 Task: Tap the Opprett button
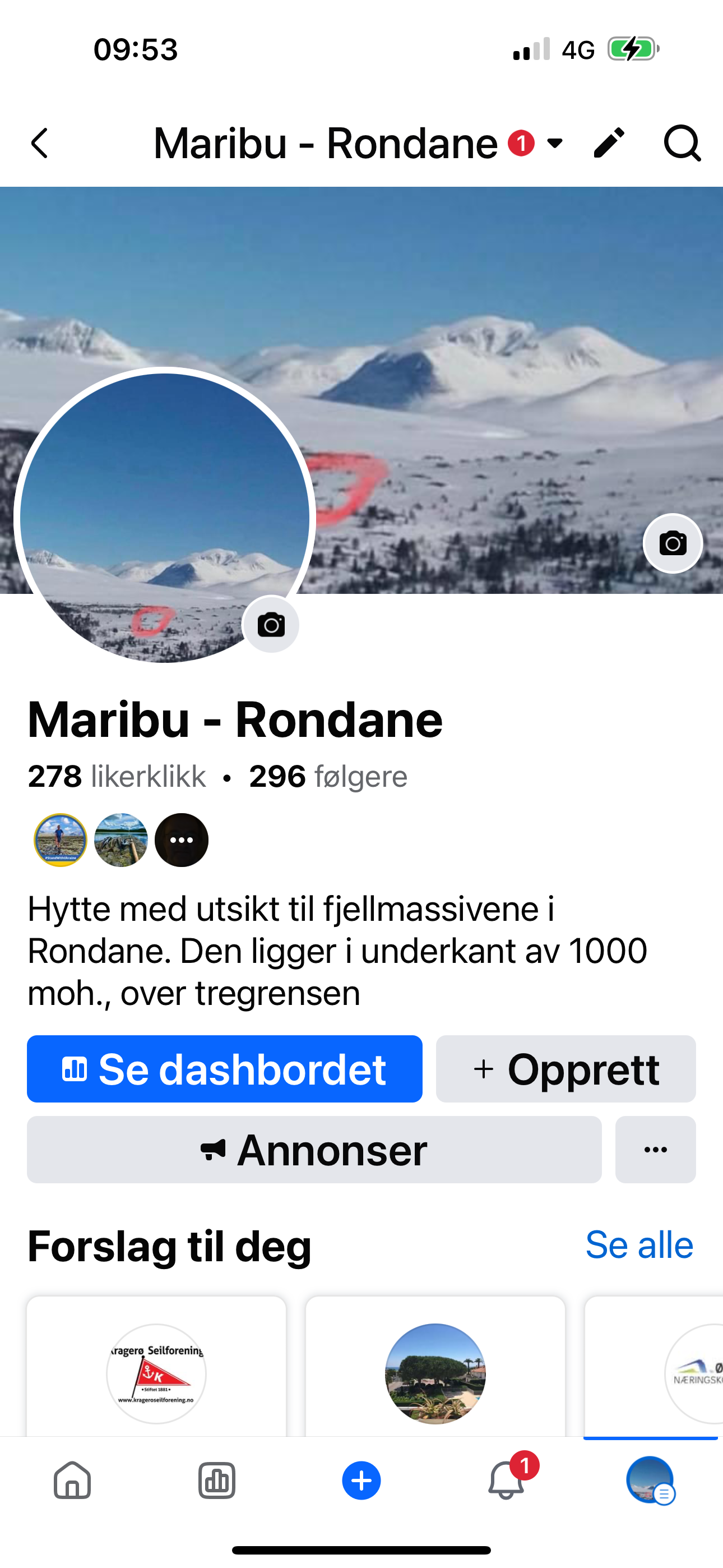566,1069
